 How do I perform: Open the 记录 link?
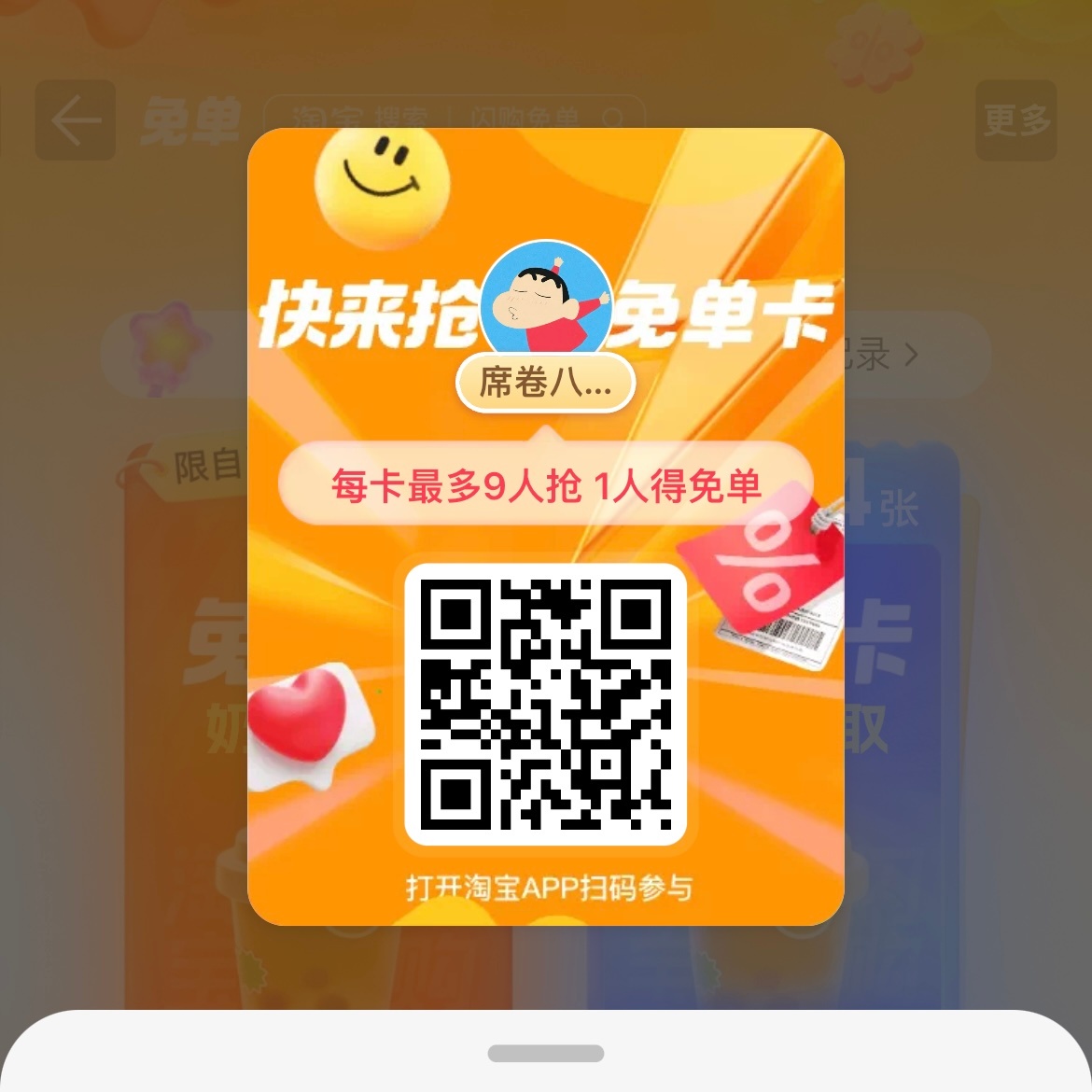[882, 356]
